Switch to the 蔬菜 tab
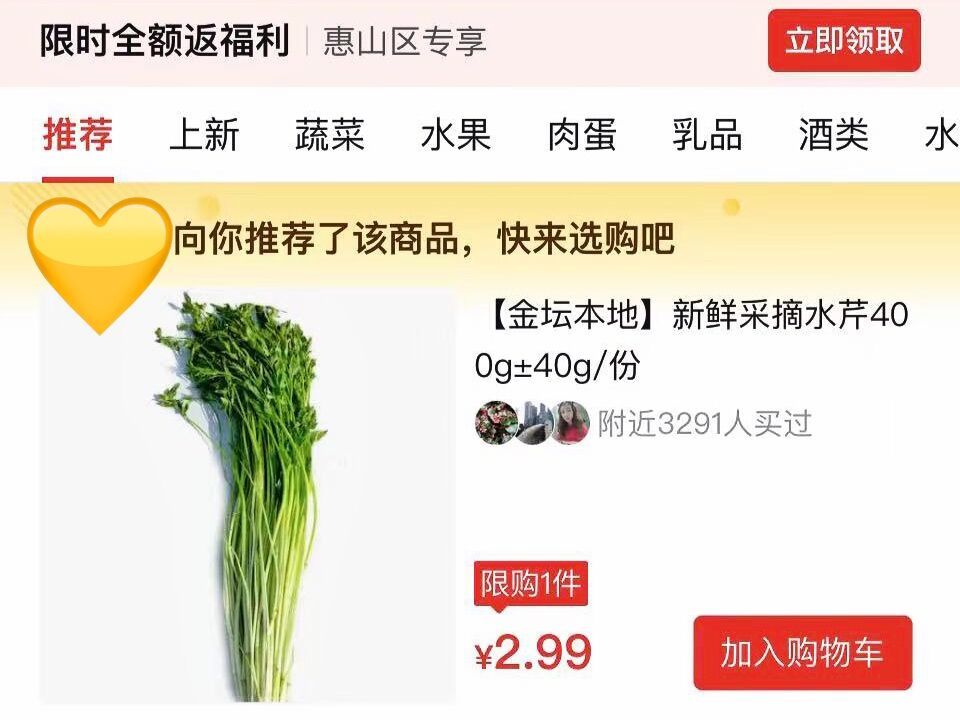960x720 pixels. click(x=330, y=135)
